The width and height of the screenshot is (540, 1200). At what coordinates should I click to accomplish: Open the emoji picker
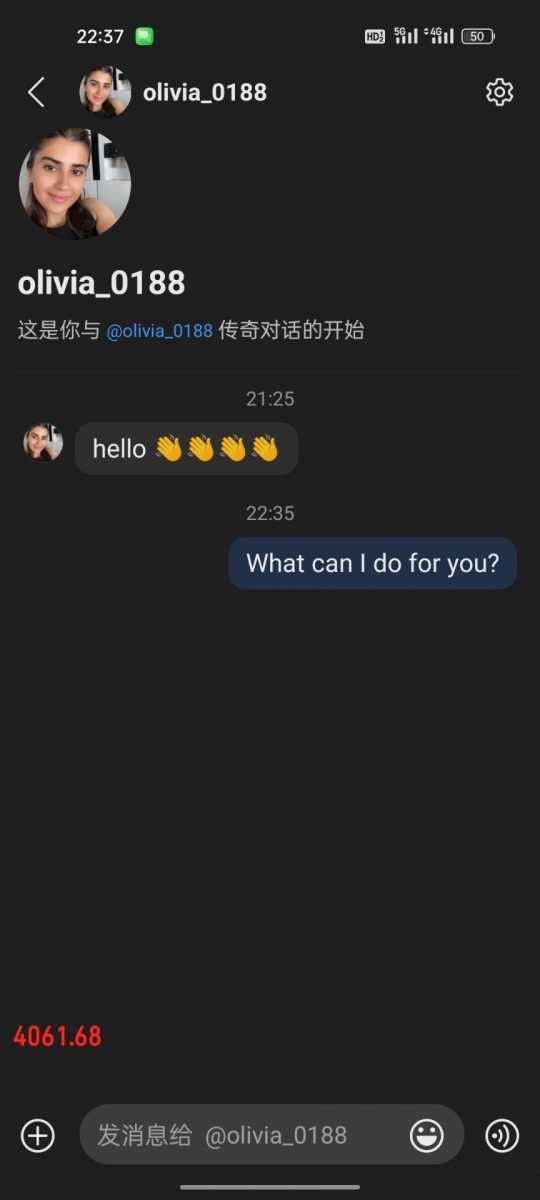427,1135
